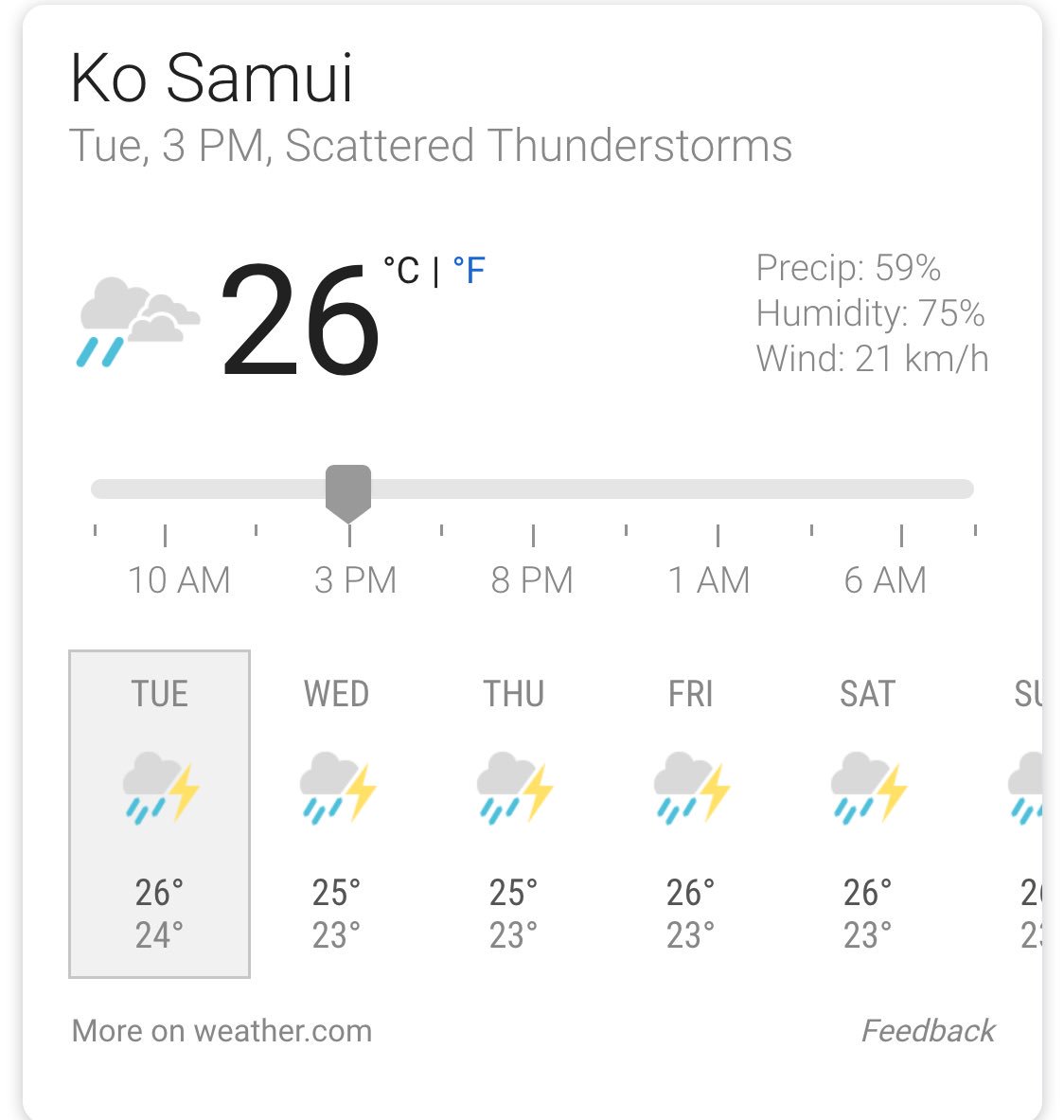Send Feedback on the weather card
The width and height of the screenshot is (1064, 1120).
pos(928,1030)
